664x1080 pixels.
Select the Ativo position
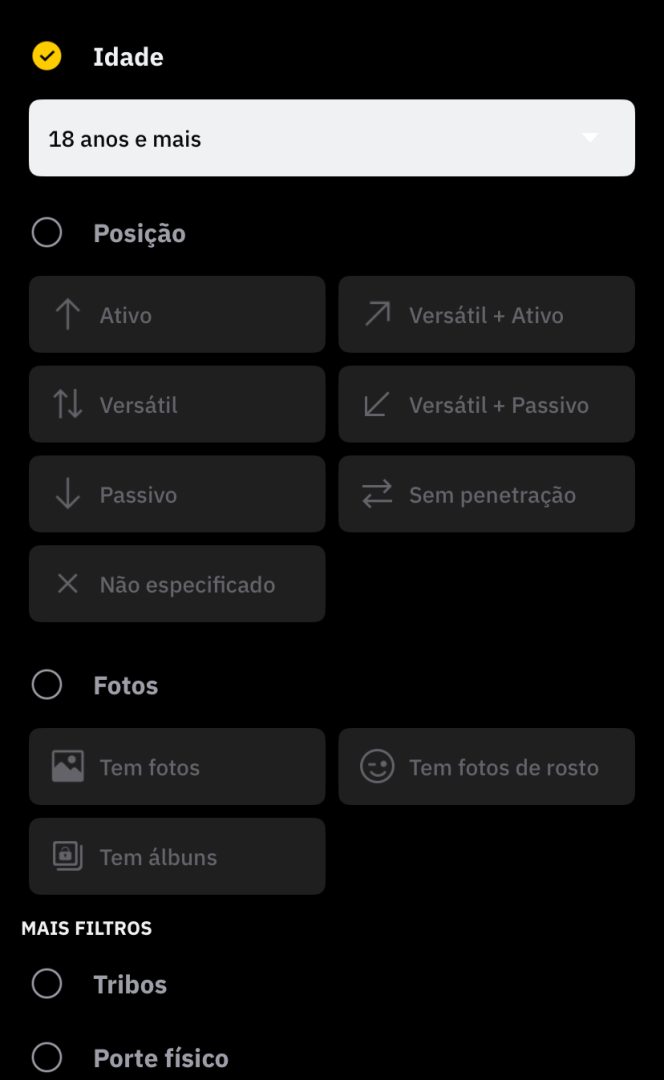click(x=177, y=315)
